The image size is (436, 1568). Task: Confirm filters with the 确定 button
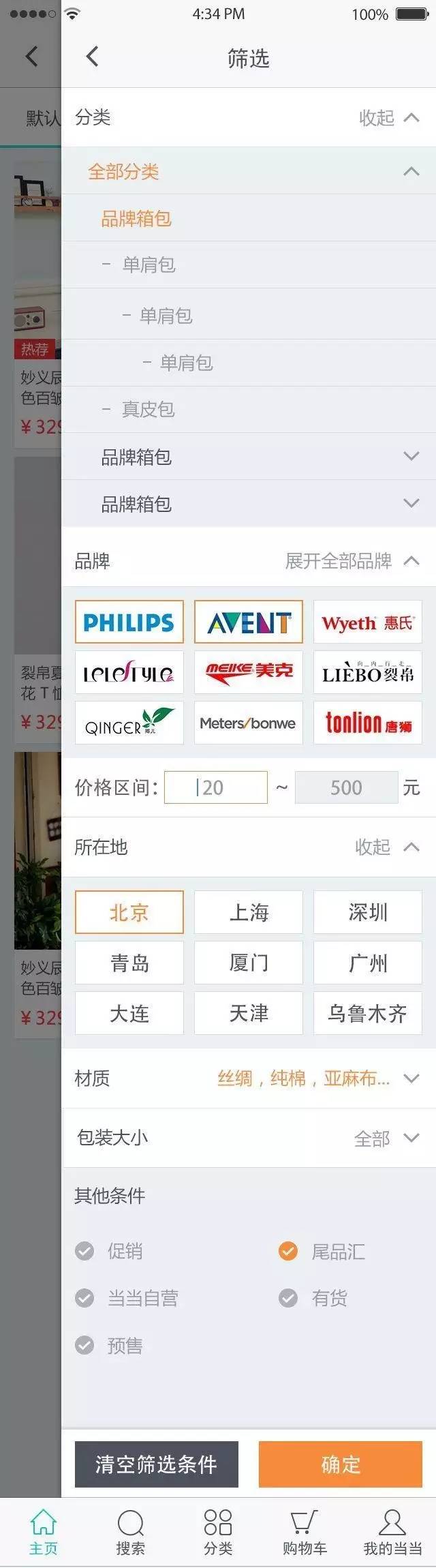[340, 1464]
